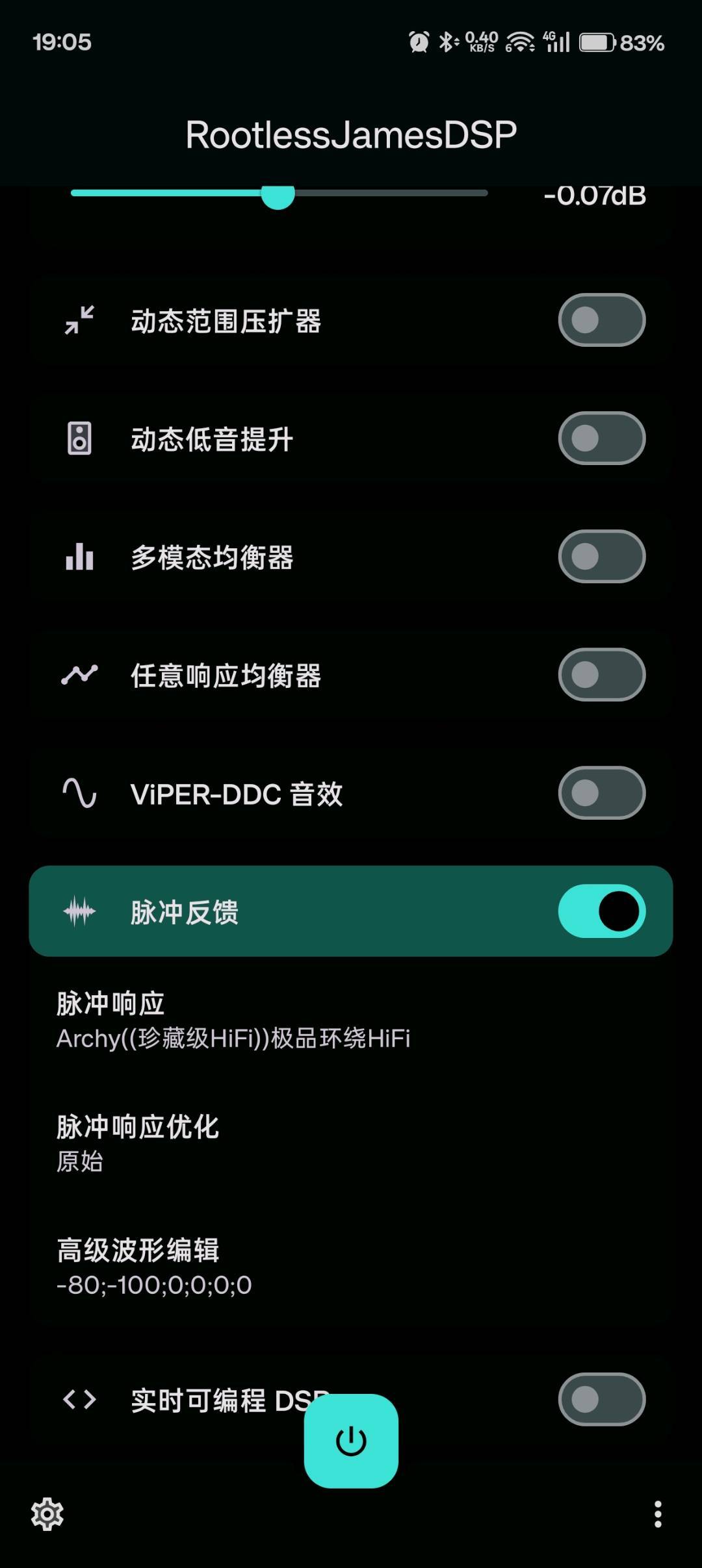Disable the 脉冲反馈 switch
This screenshot has width=702, height=1568.
click(601, 911)
